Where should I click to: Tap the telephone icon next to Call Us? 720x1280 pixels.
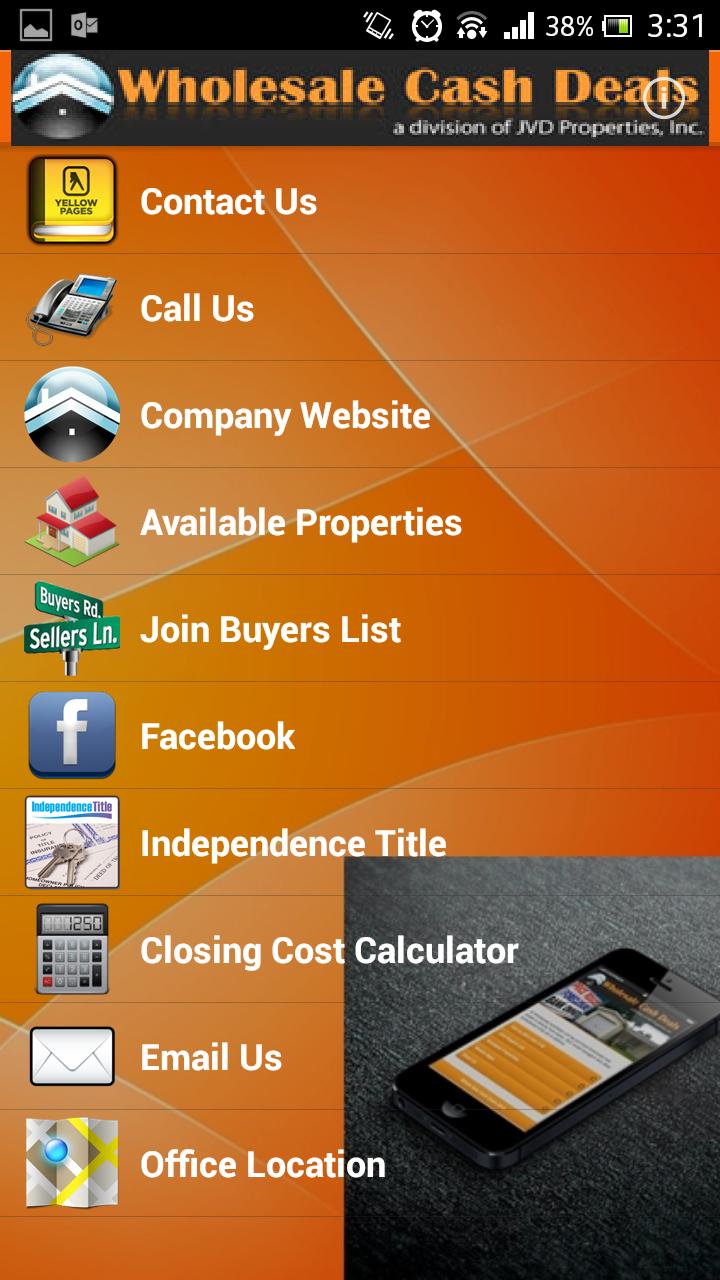(x=72, y=307)
